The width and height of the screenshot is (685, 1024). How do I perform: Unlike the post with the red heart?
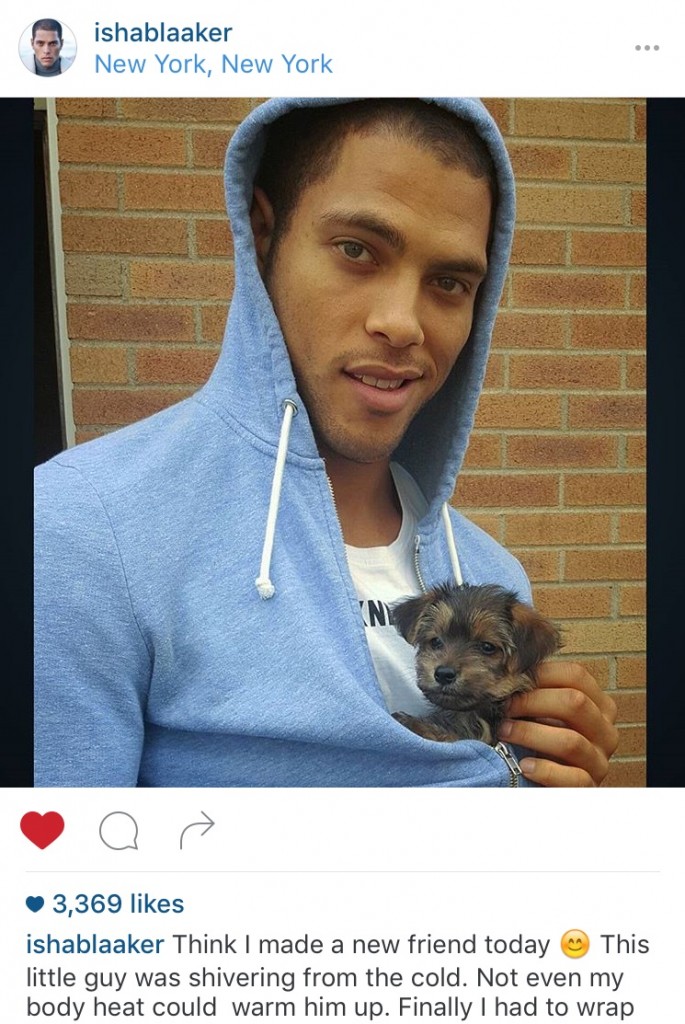coord(42,830)
